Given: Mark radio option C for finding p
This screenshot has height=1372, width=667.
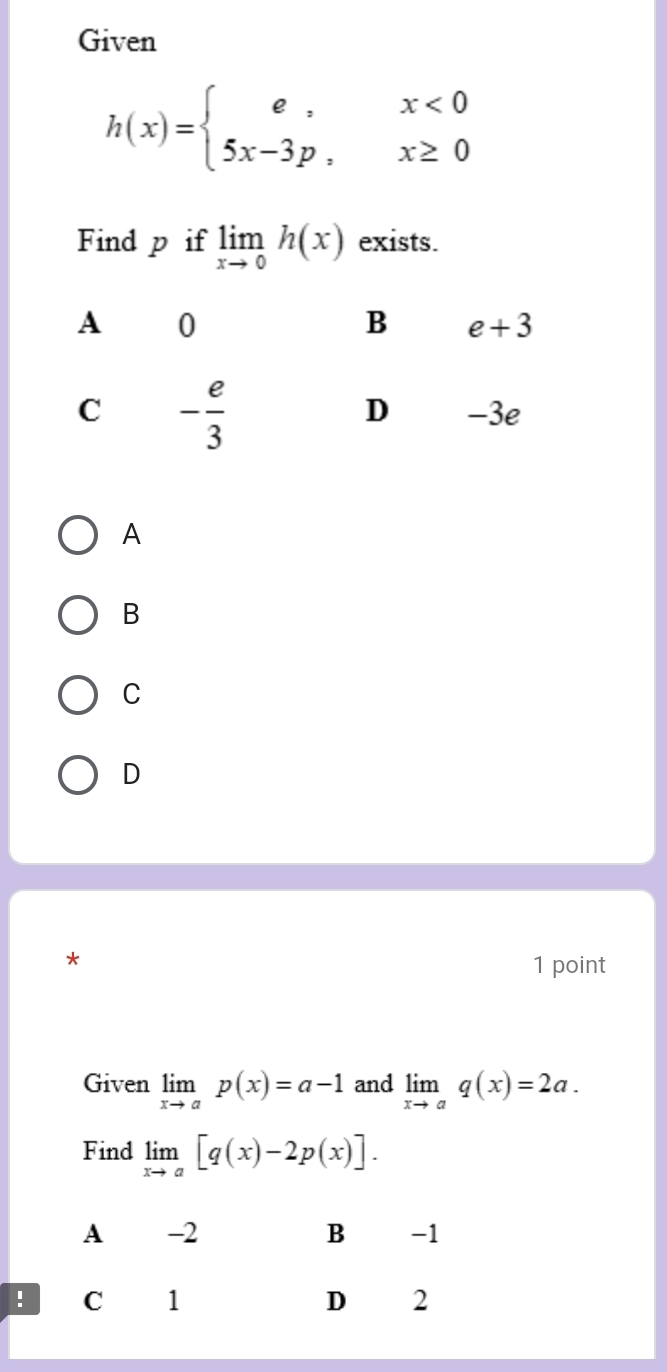Looking at the screenshot, I should pos(78,695).
